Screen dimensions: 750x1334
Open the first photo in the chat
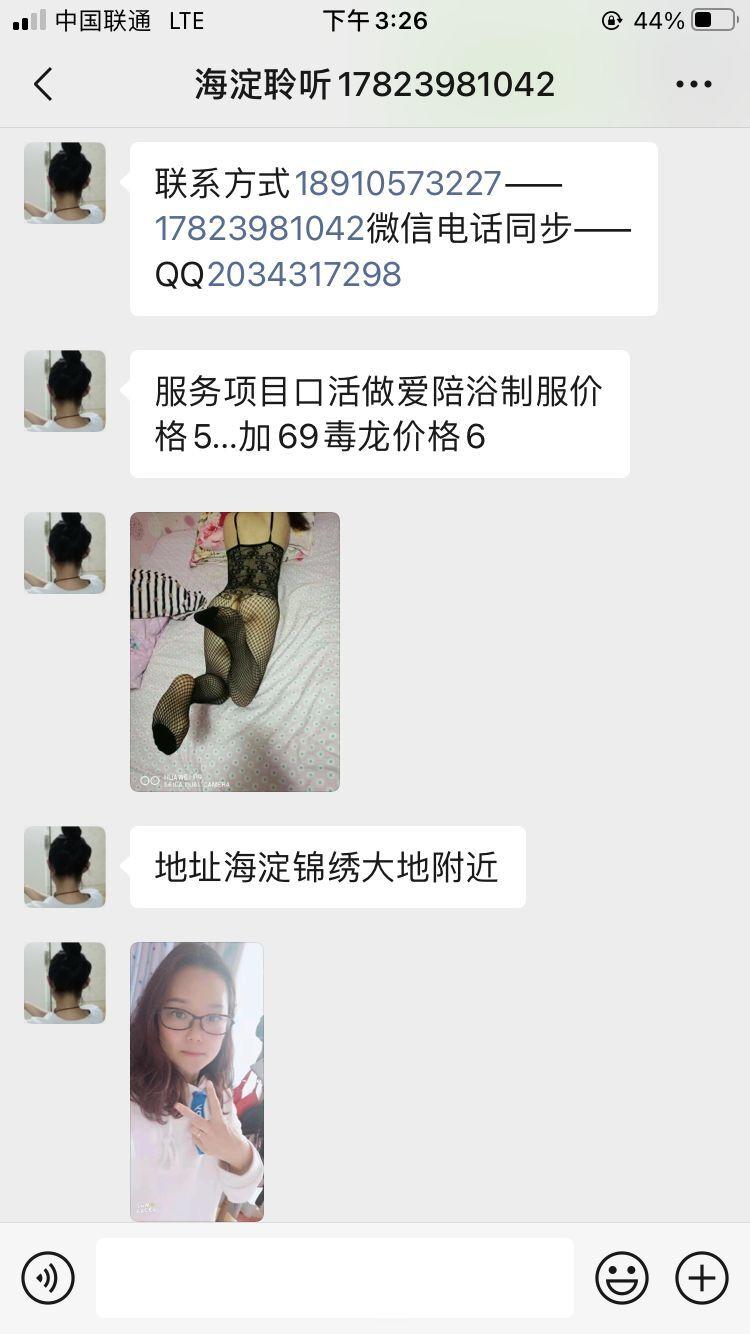tap(235, 651)
